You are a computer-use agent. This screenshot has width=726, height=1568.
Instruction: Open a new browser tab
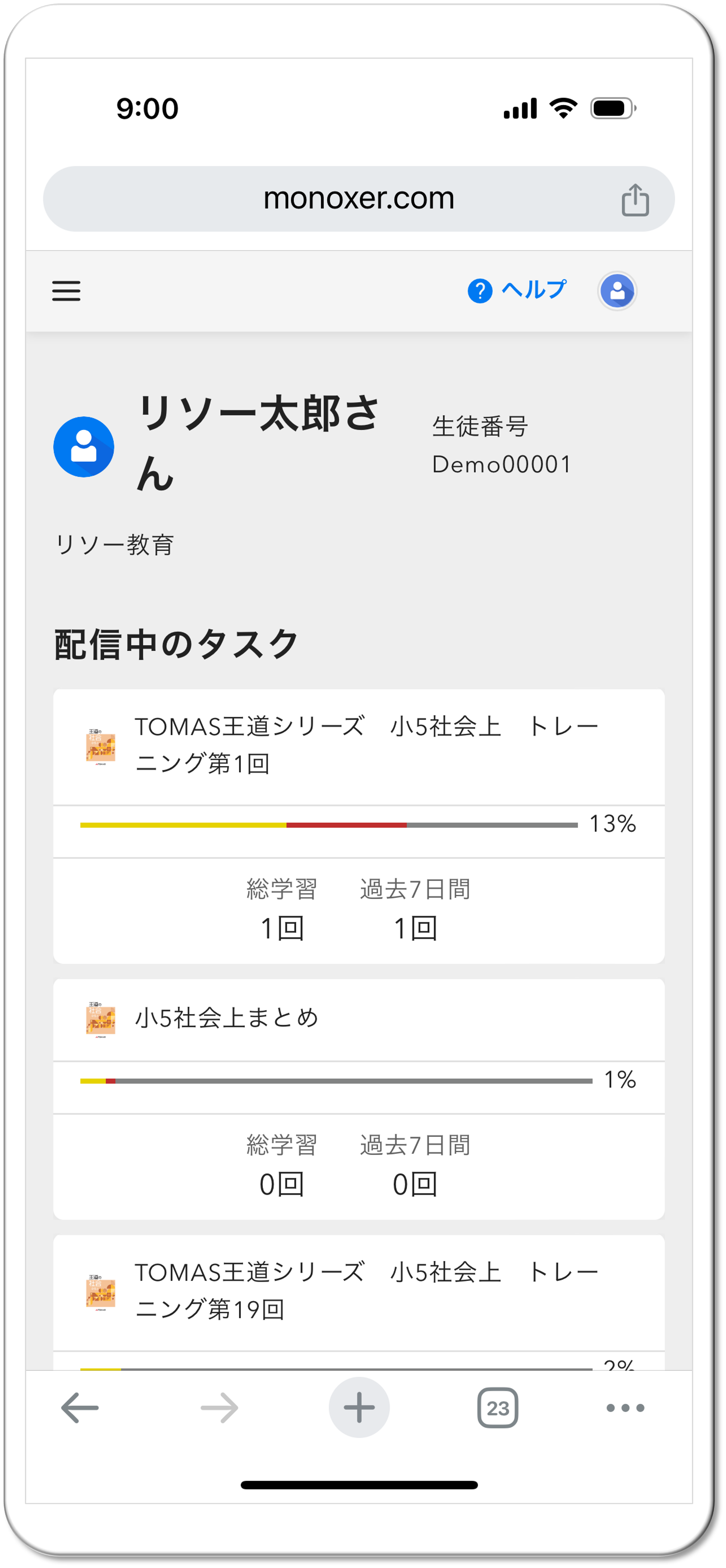tap(359, 1408)
